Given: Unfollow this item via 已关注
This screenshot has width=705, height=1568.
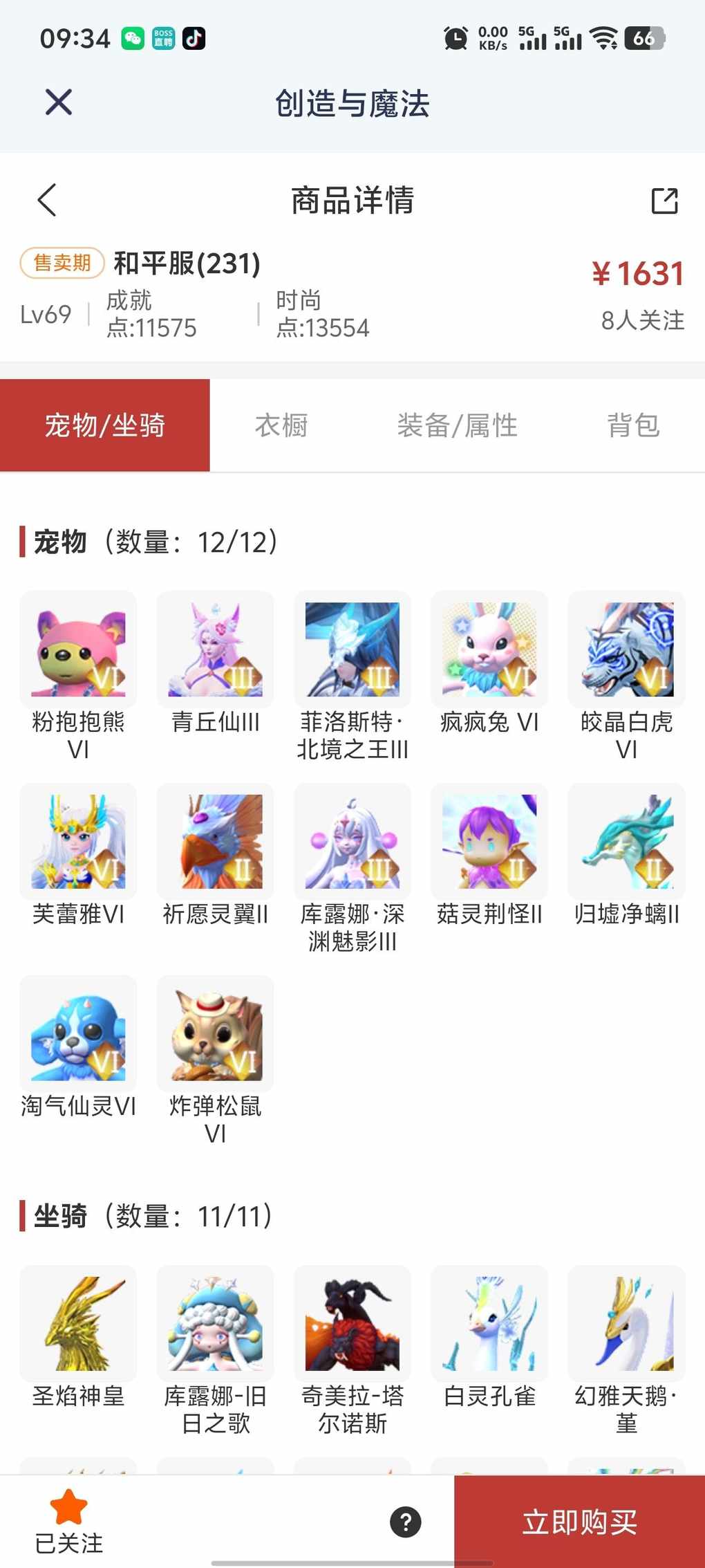Looking at the screenshot, I should 69,1521.
